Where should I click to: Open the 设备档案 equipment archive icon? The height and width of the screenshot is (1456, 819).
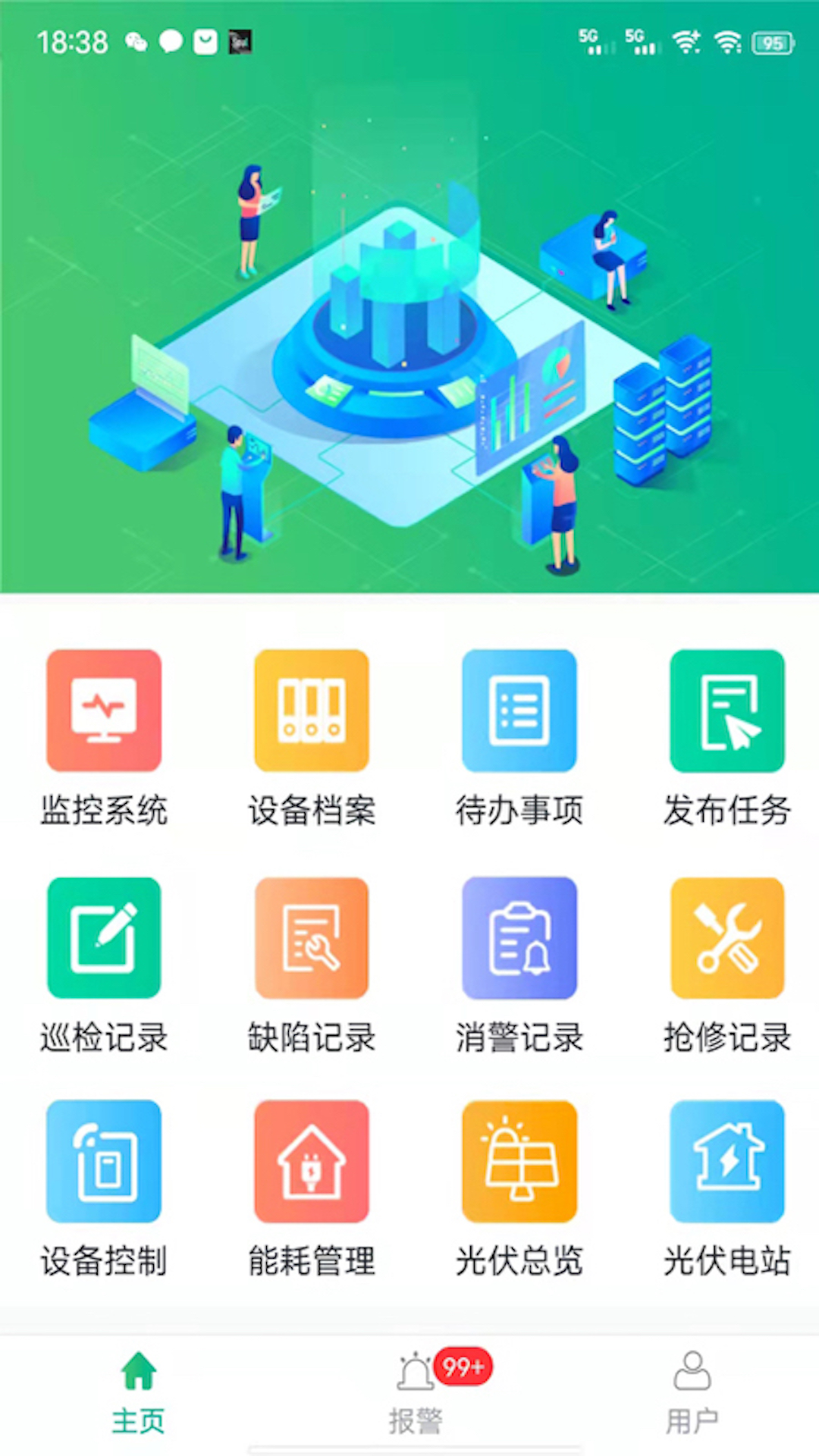pyautogui.click(x=312, y=709)
